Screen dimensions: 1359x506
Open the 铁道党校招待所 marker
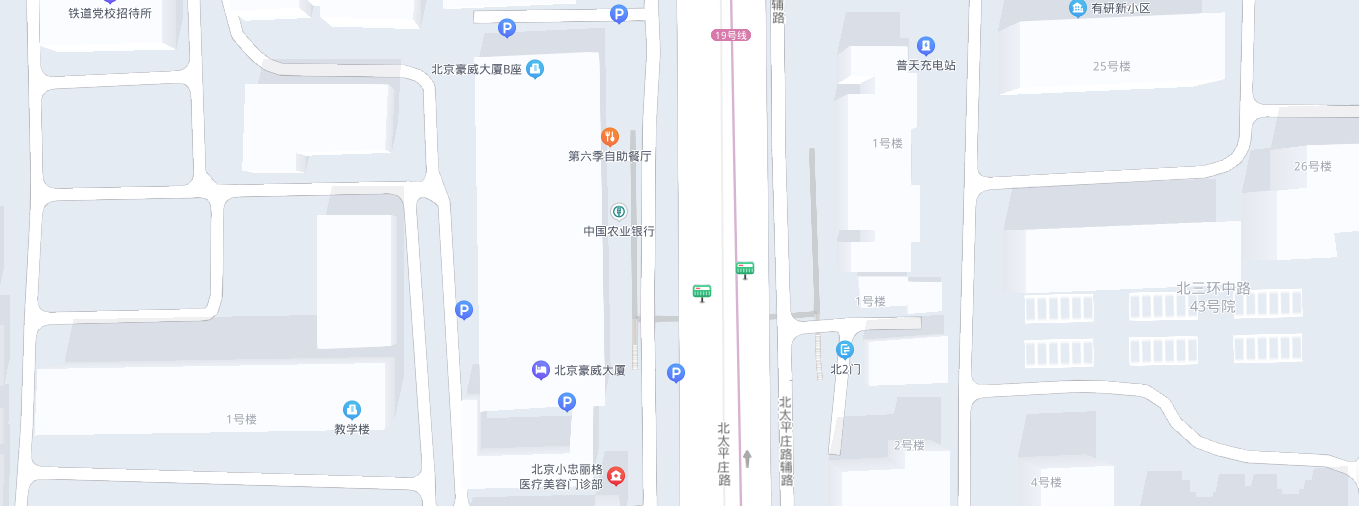coord(110,3)
